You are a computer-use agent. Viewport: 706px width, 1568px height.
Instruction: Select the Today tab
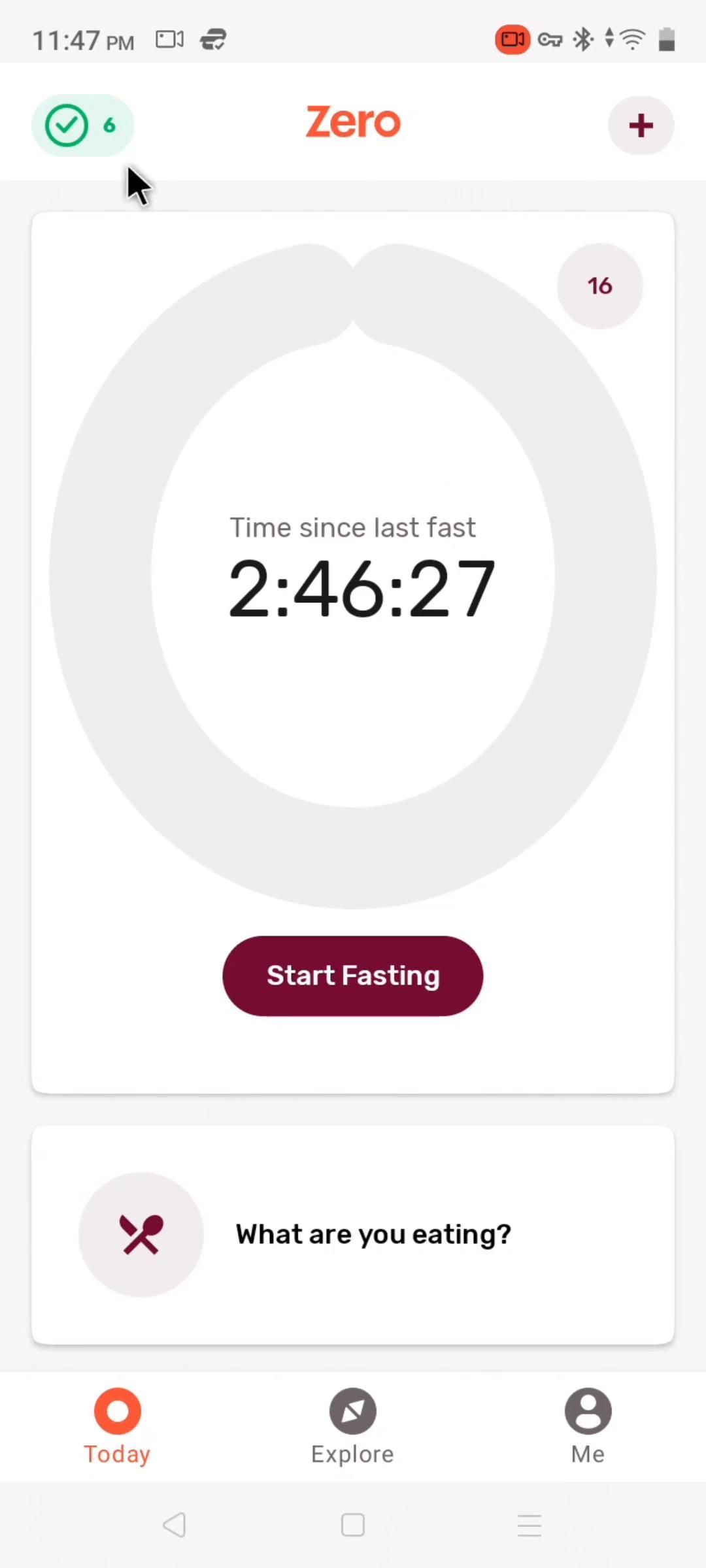[x=118, y=1426]
